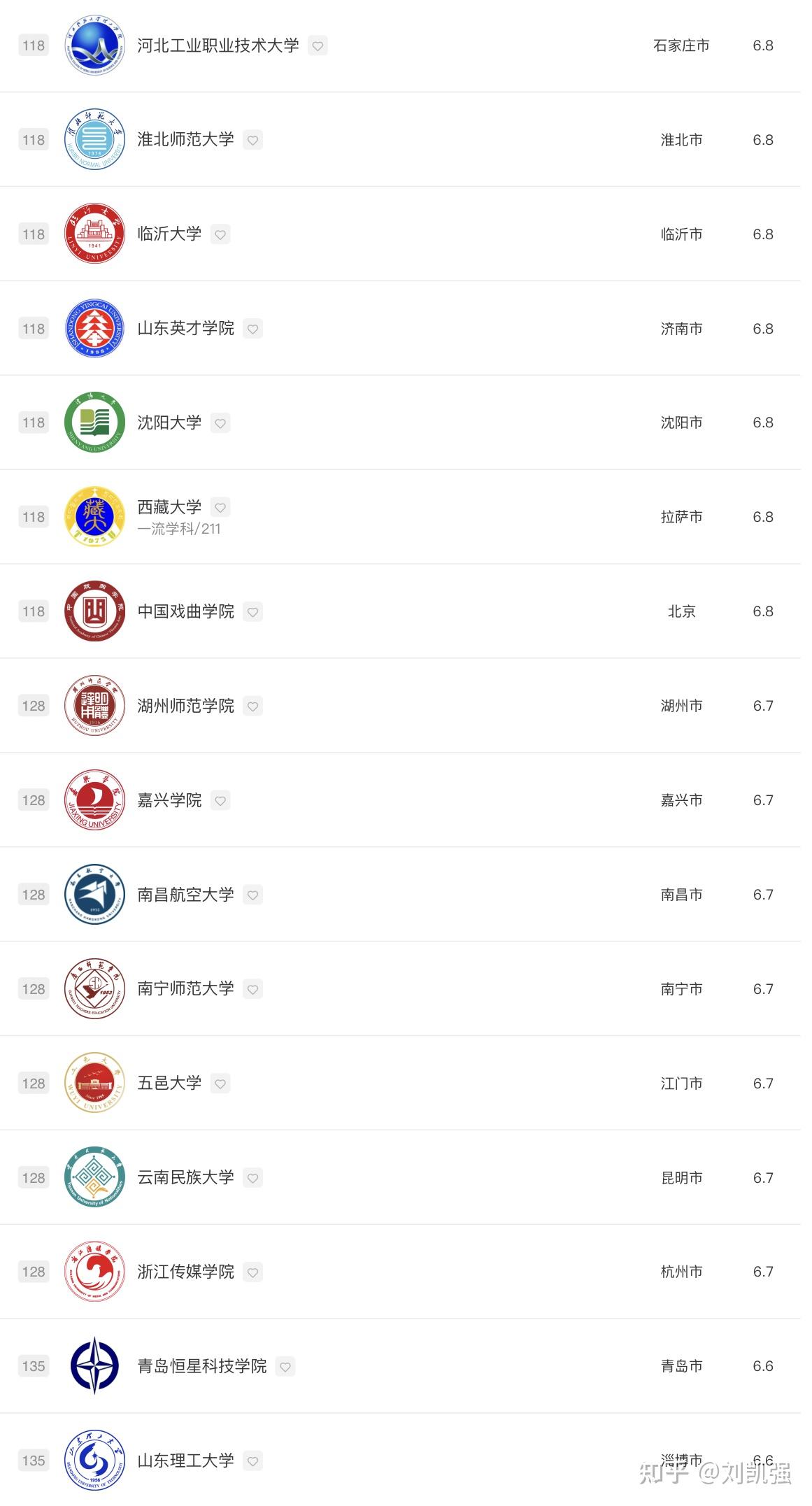Open 山东英才学院 details
The height and width of the screenshot is (1506, 812).
(185, 329)
